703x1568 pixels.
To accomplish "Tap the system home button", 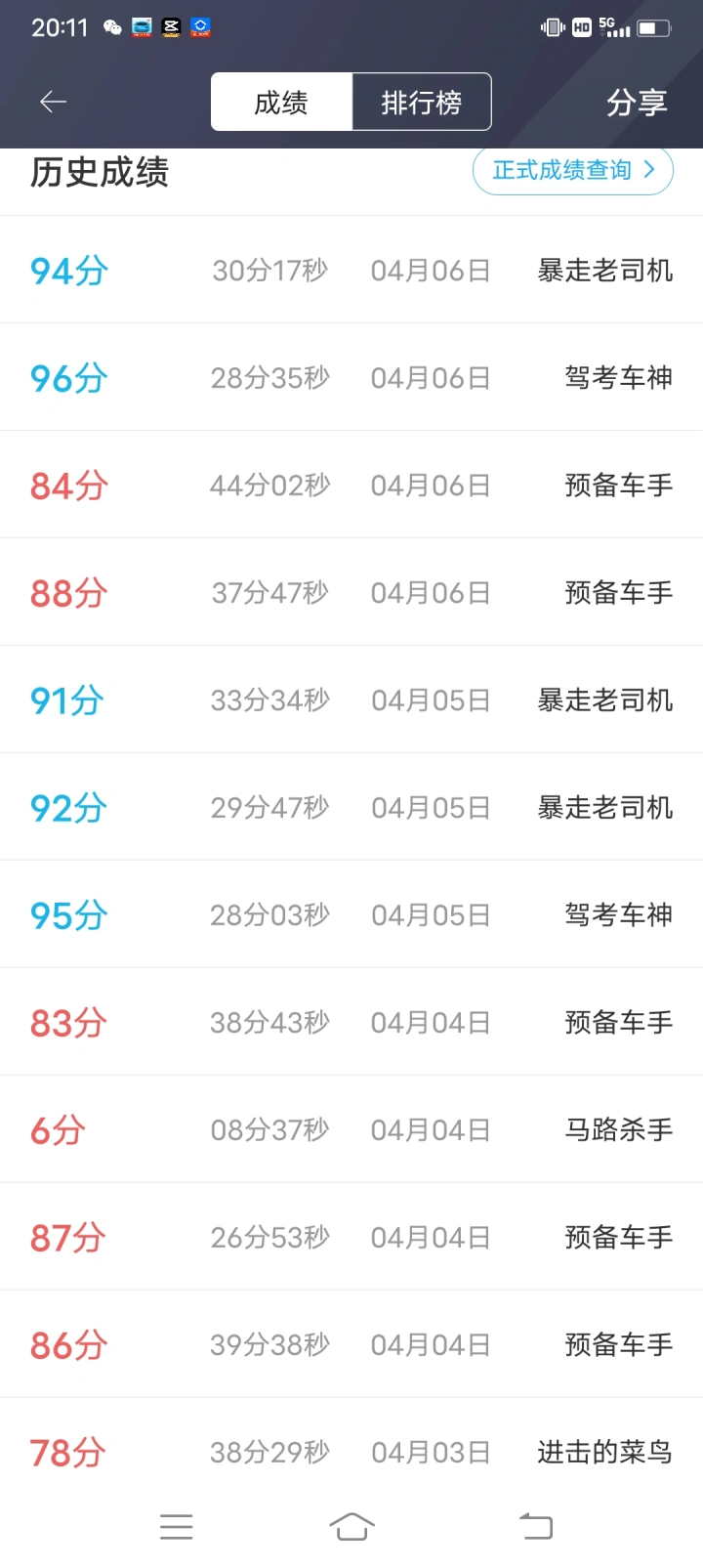I will click(351, 1526).
